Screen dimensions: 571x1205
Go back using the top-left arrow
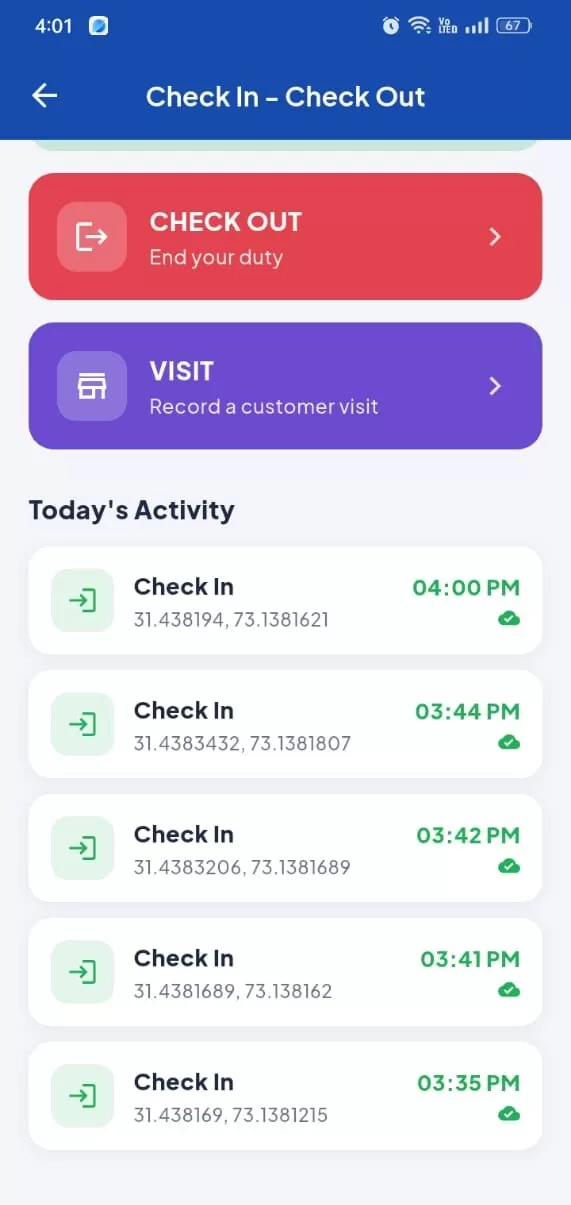click(45, 96)
